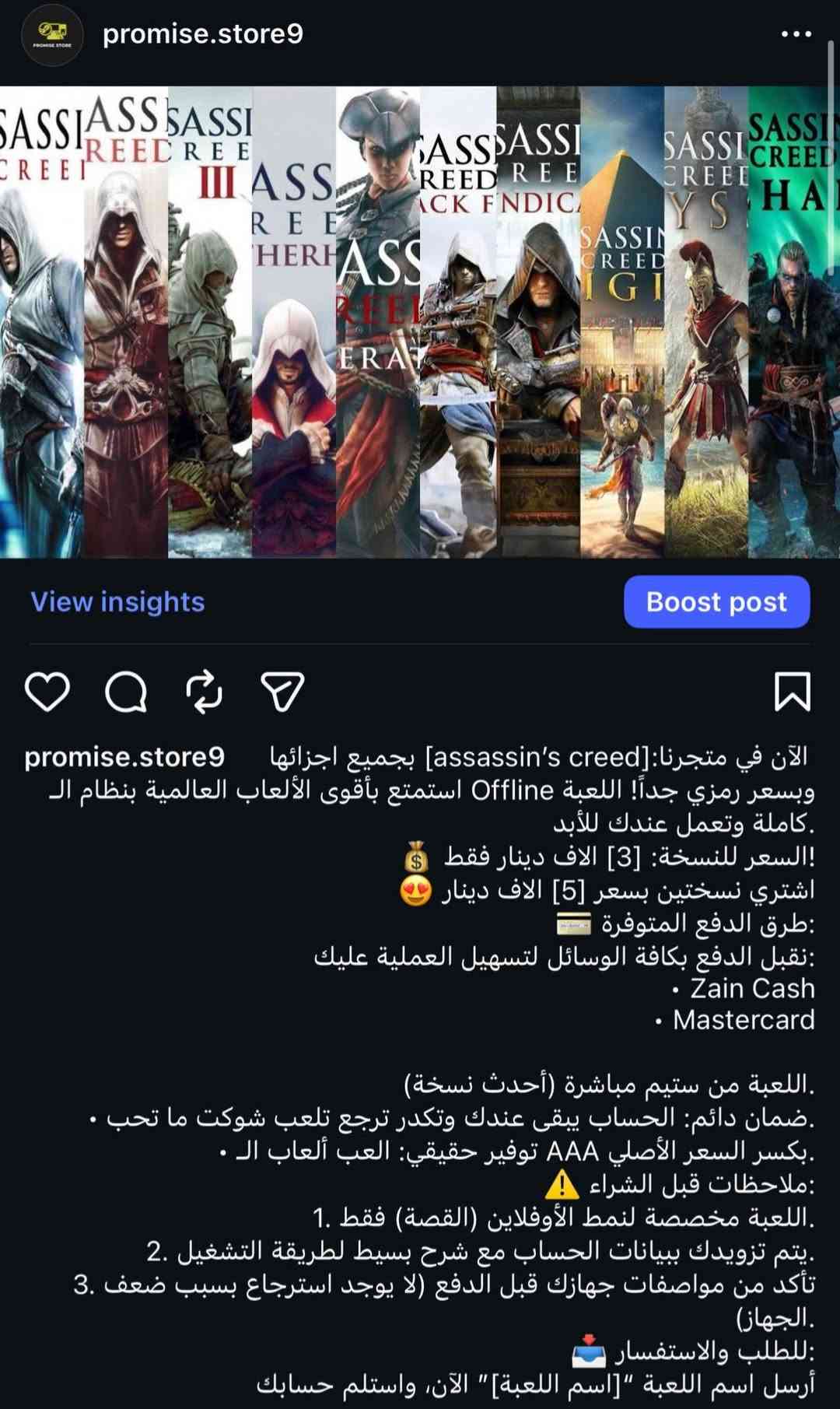Tap the Boost post button

(x=716, y=601)
